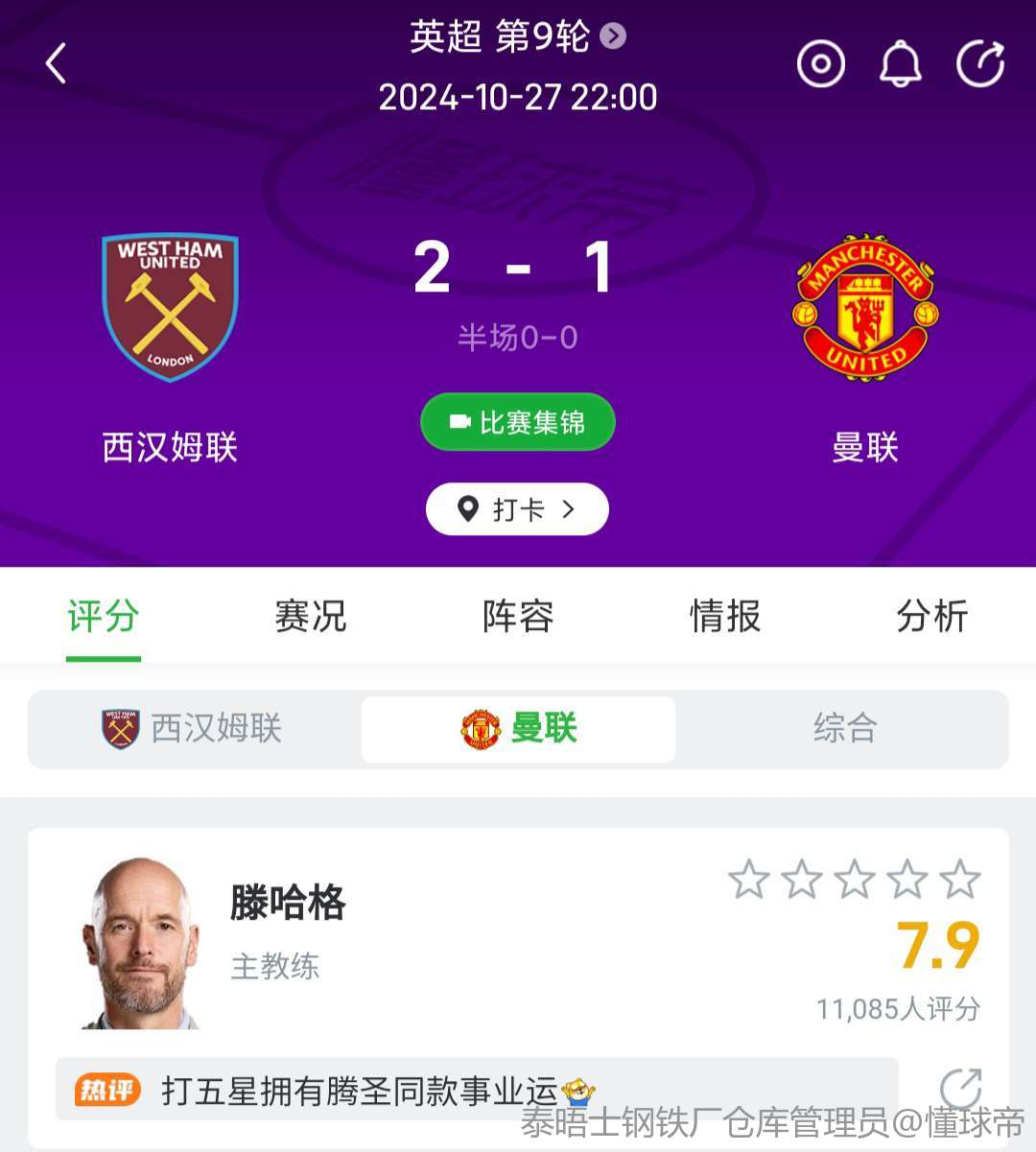Open the 曼联 team page from crest
1036x1152 pixels.
point(865,307)
